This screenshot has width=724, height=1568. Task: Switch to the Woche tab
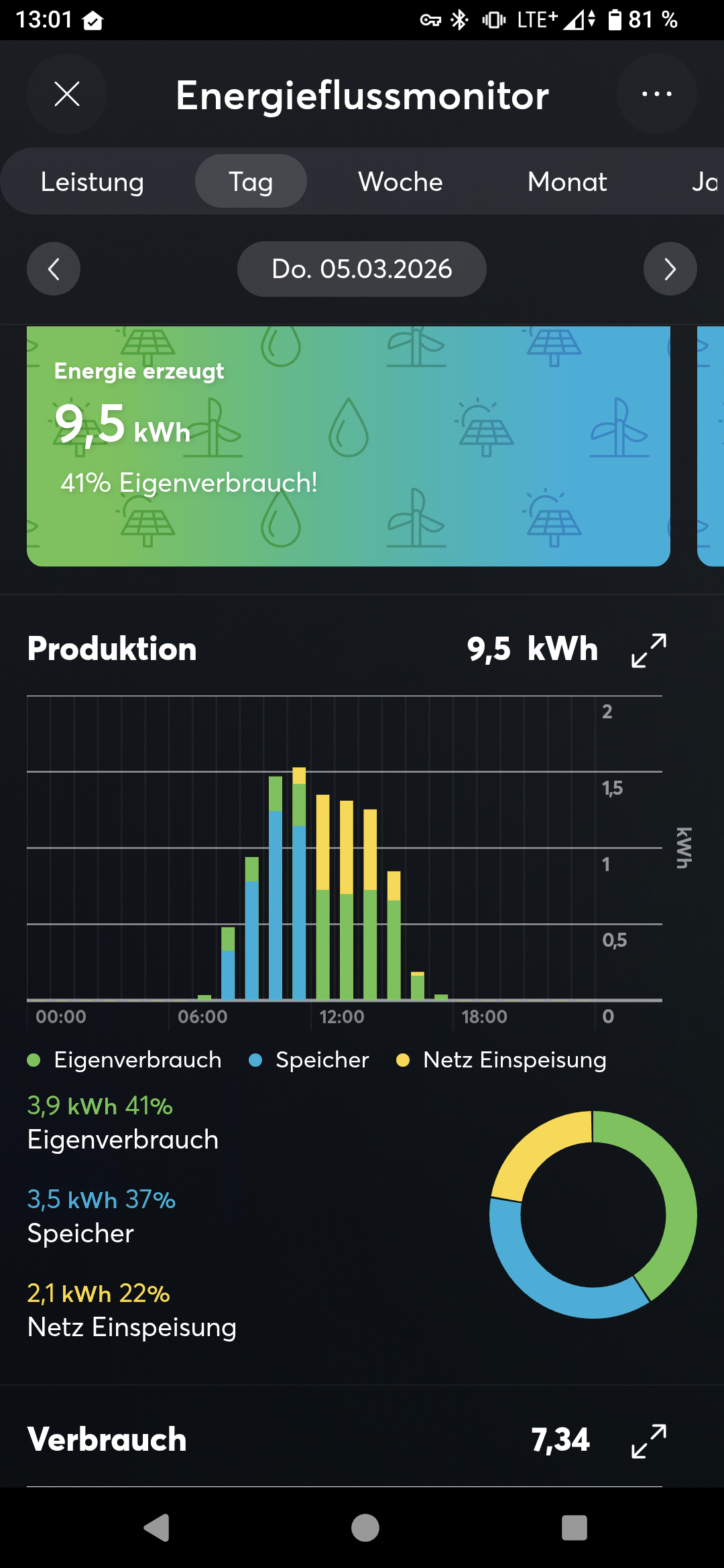400,182
